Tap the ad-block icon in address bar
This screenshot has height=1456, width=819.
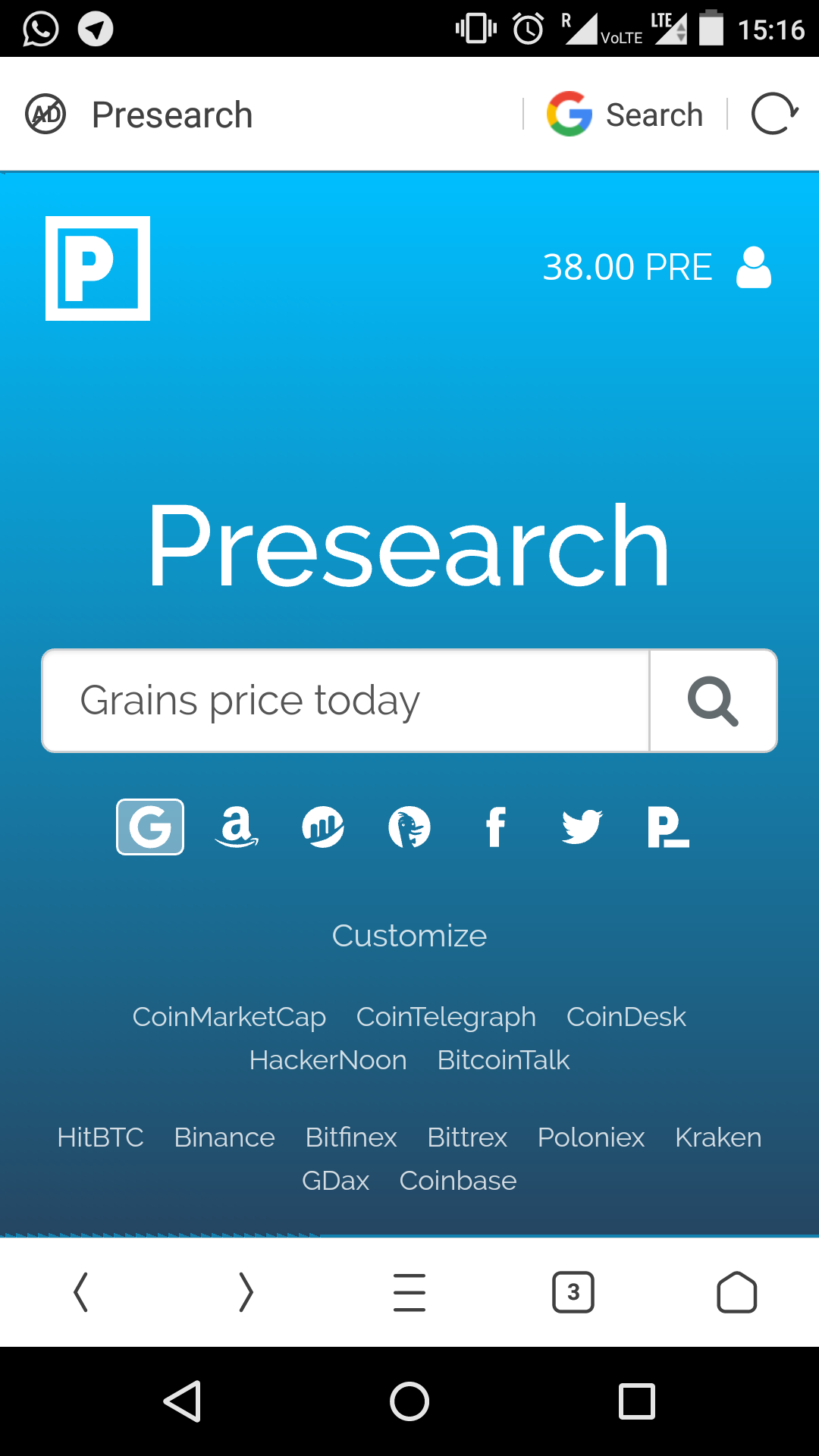click(45, 115)
